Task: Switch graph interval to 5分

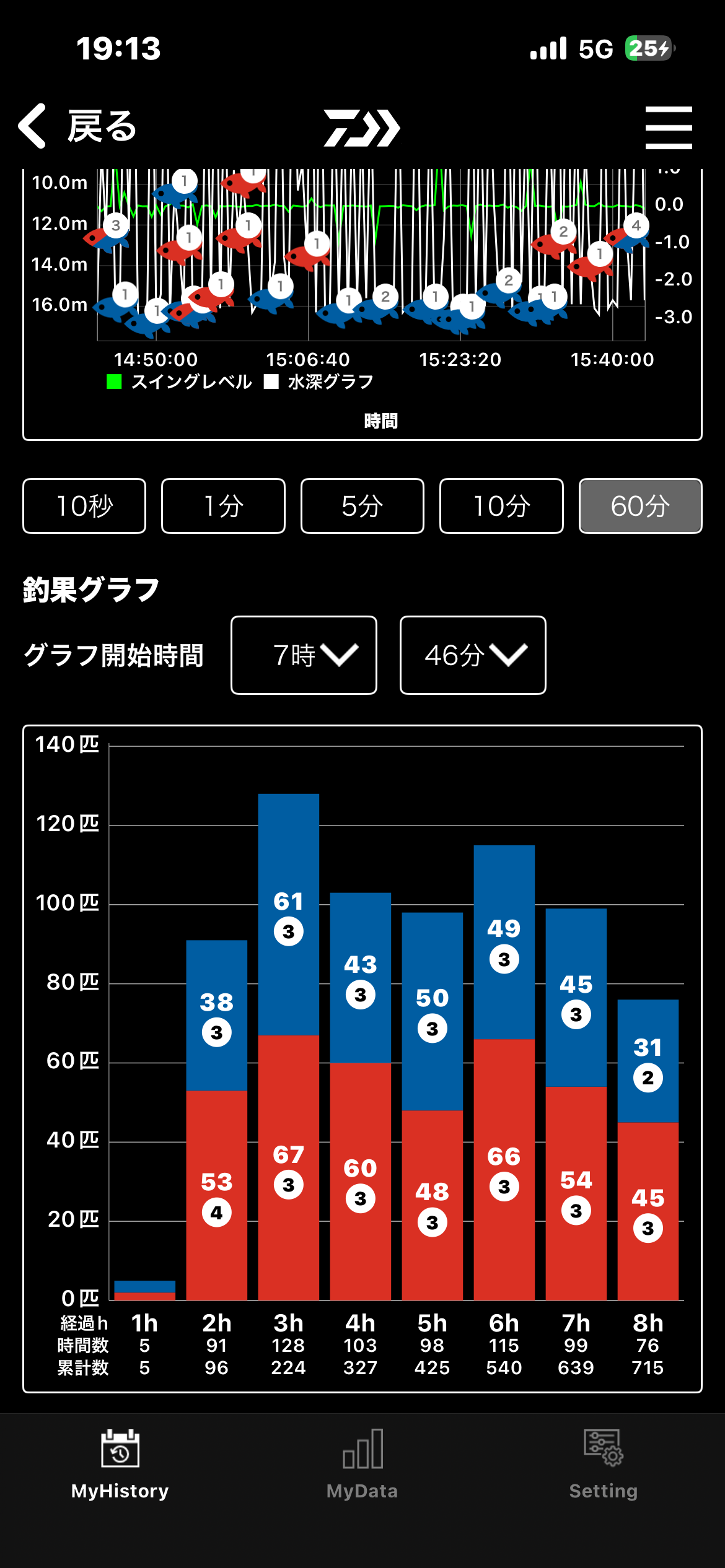Action: tap(362, 506)
